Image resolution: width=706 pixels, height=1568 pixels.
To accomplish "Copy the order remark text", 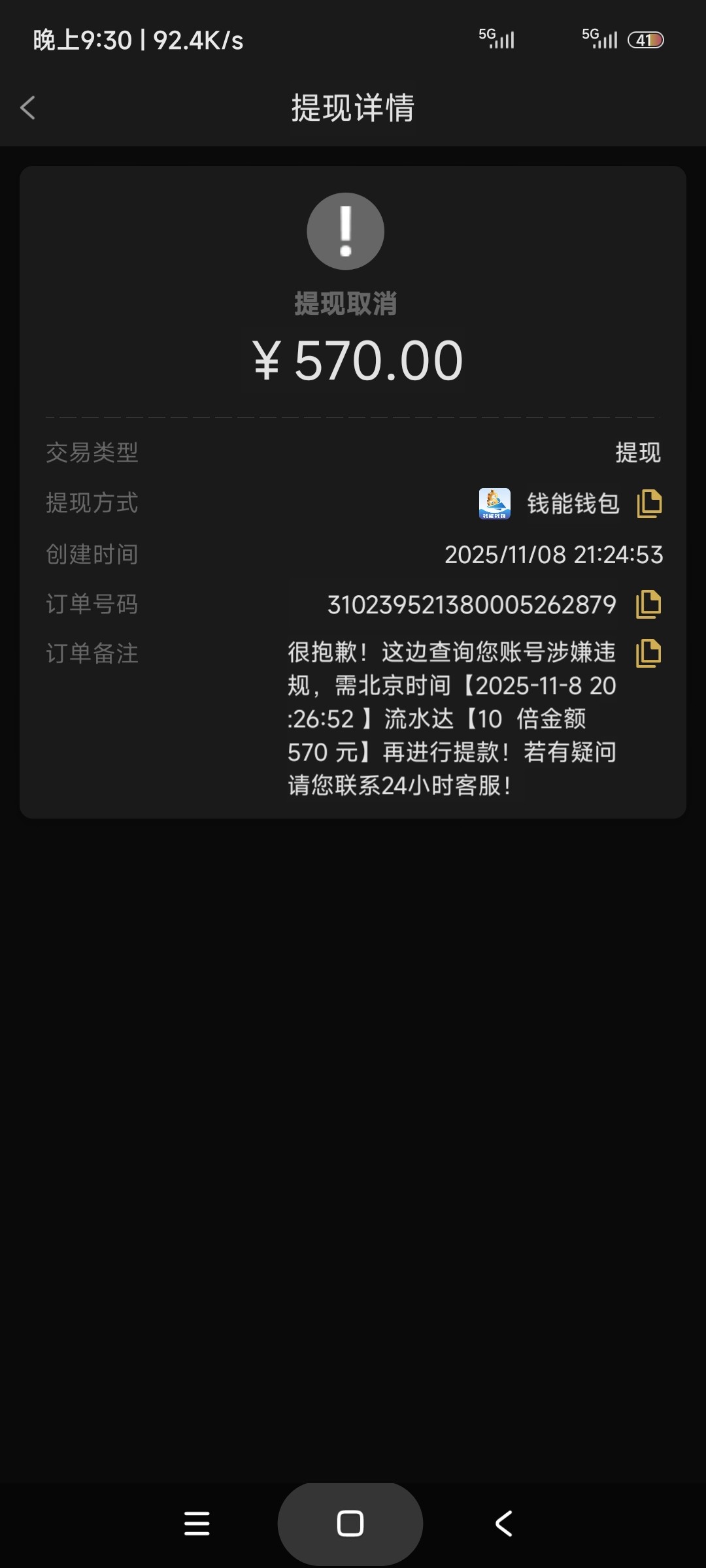I will (649, 653).
